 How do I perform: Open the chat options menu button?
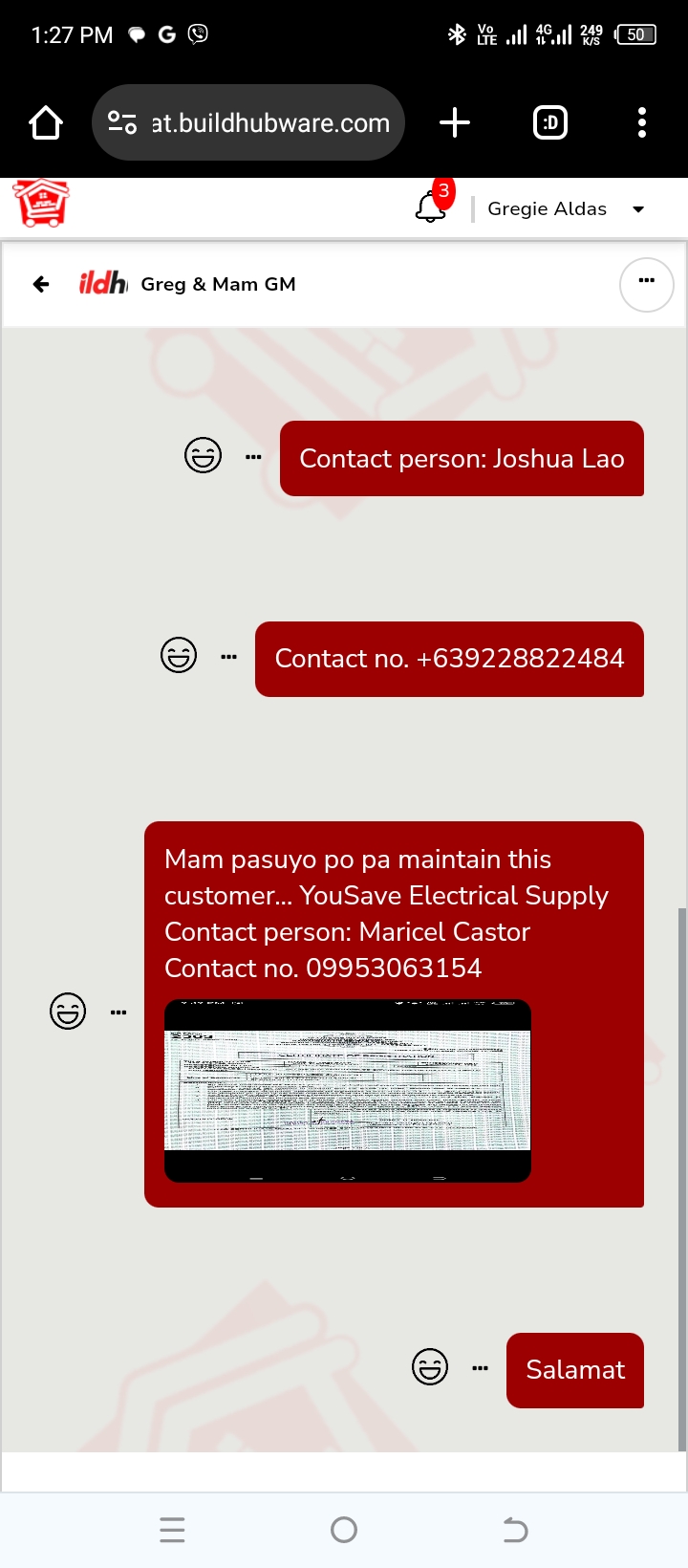(647, 285)
